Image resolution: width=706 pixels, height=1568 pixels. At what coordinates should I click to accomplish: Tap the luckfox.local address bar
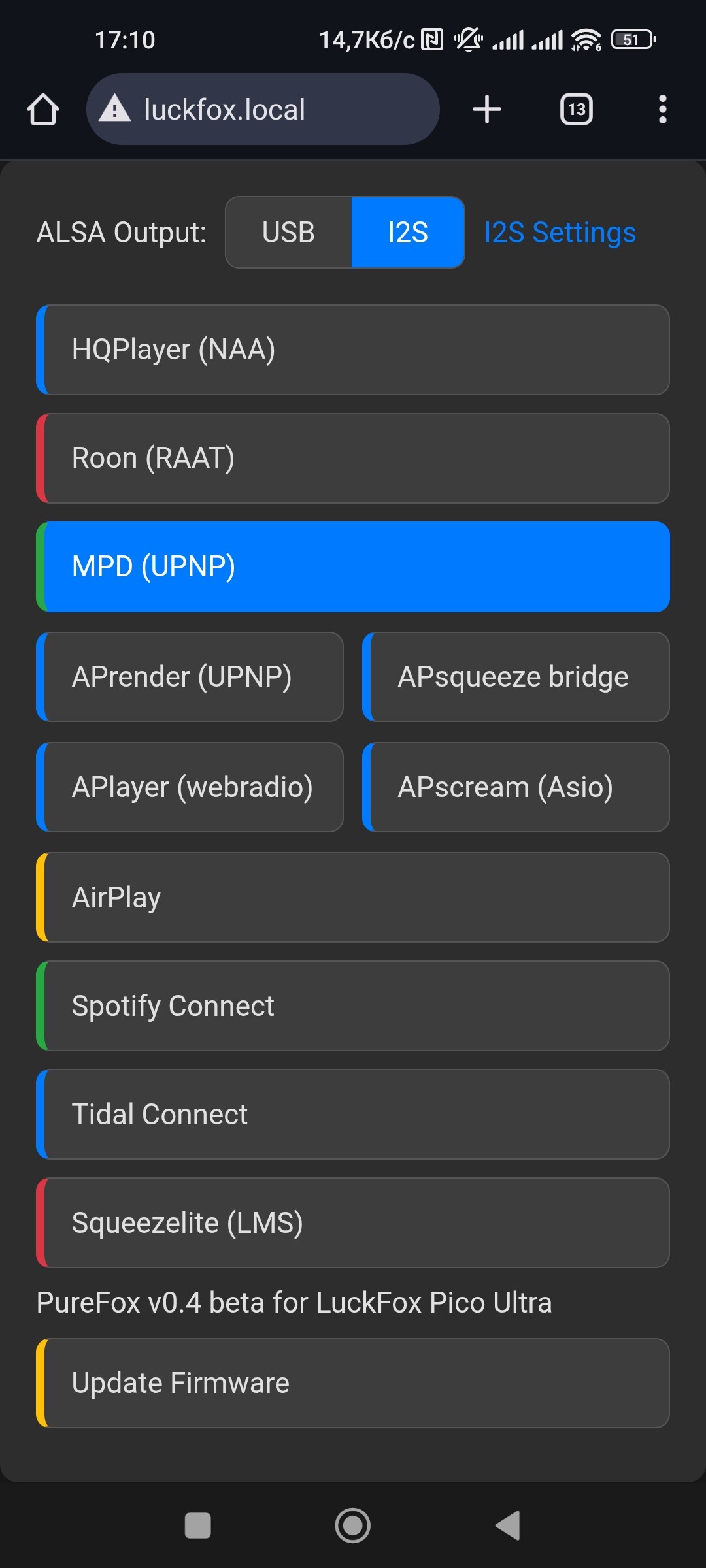(x=263, y=109)
